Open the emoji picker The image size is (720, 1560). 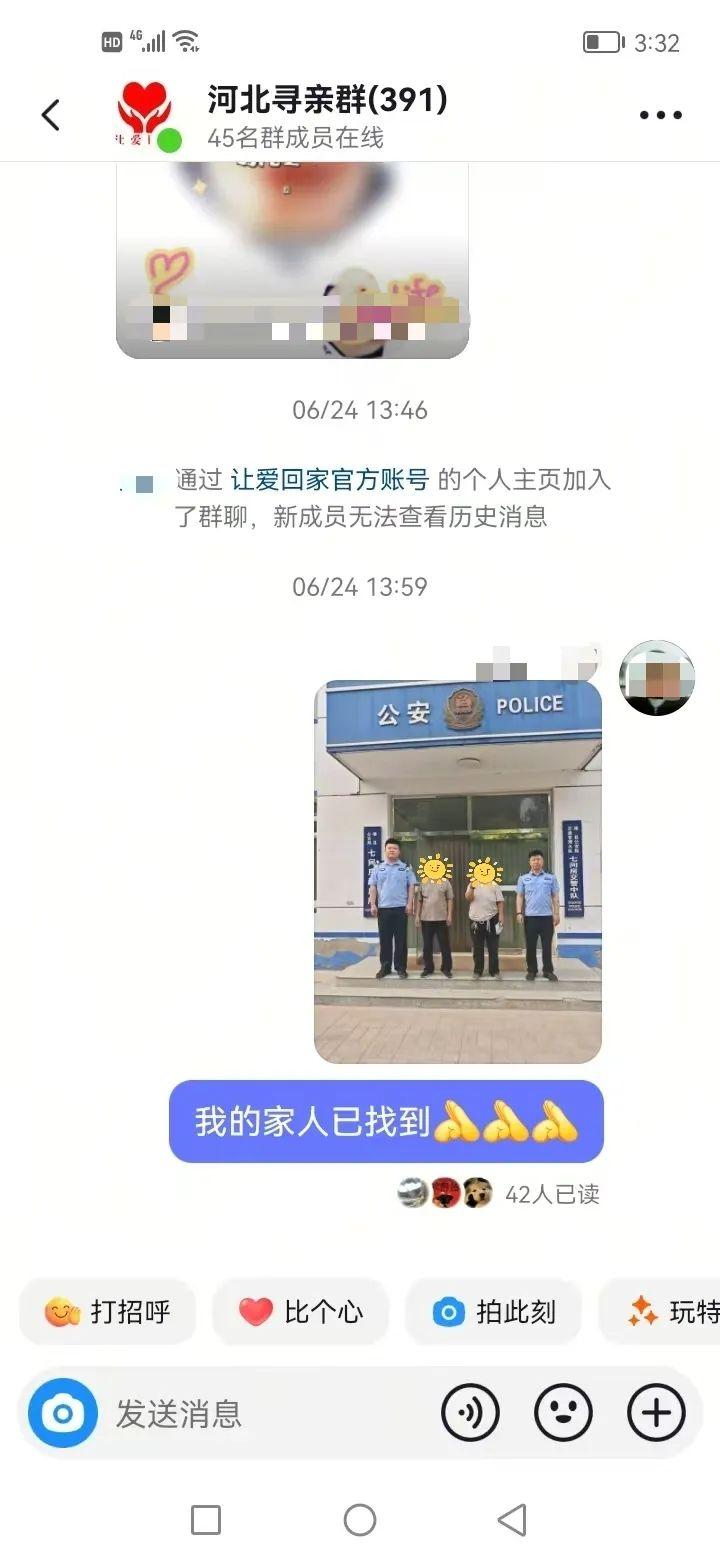click(564, 1414)
